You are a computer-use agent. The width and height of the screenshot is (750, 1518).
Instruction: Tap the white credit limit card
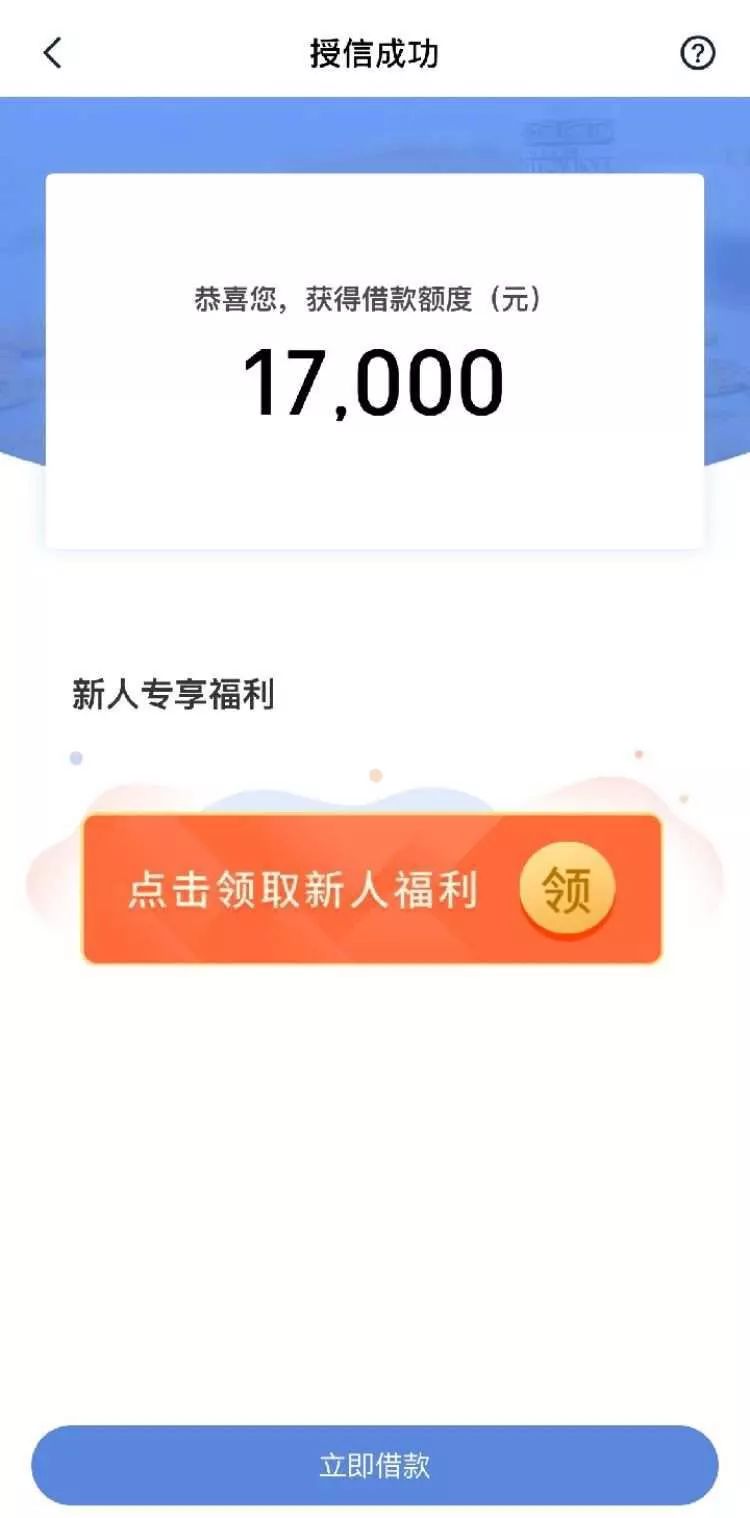pos(375,360)
